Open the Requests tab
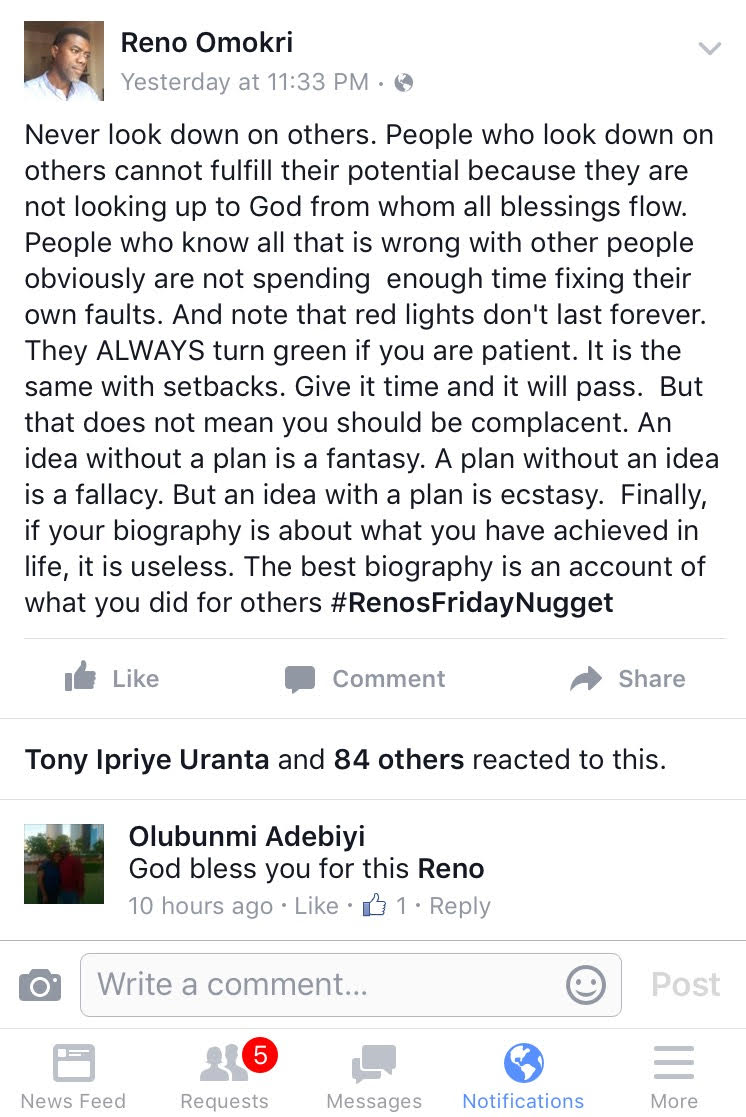Screen dimensions: 746x1117 (224, 1075)
